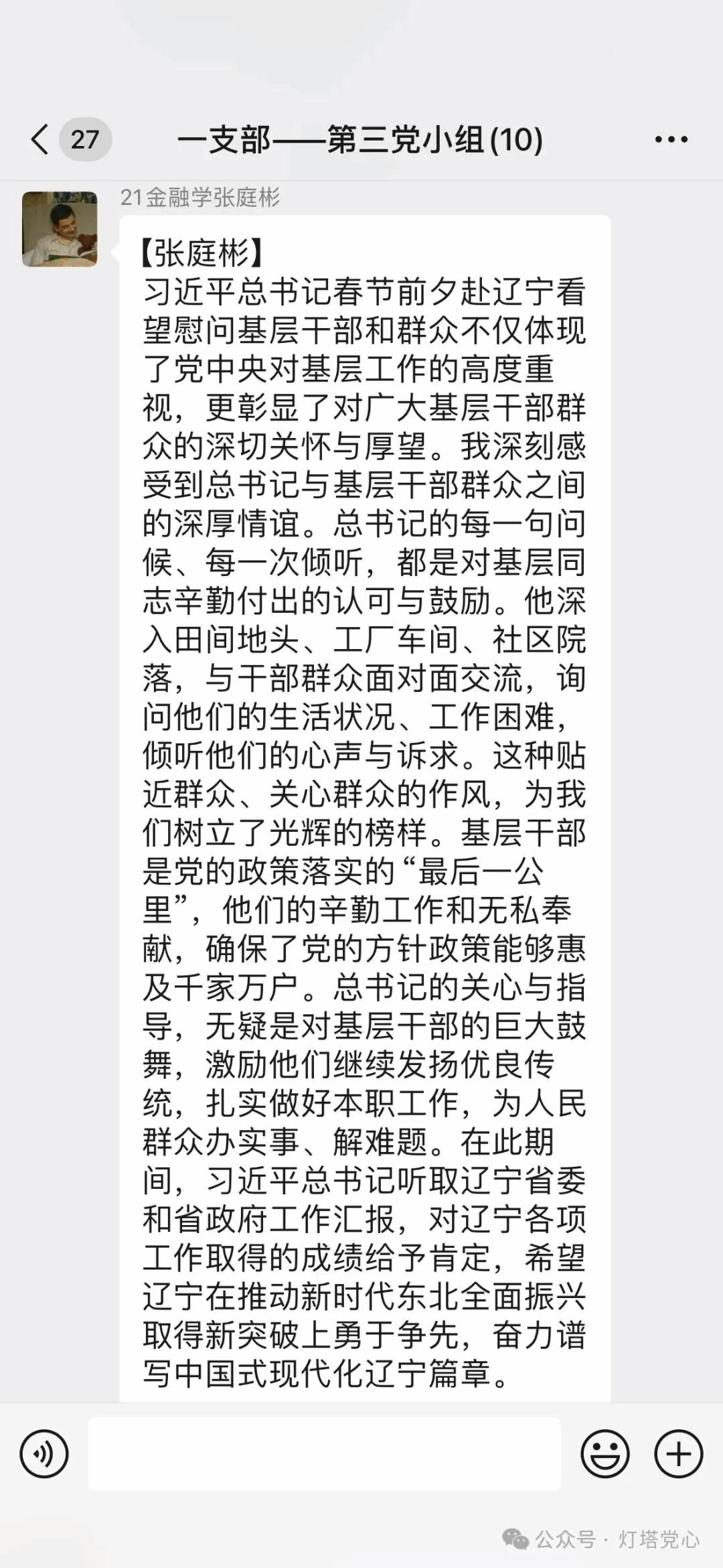Go back to the chat list
Image resolution: width=723 pixels, height=1568 pixels.
[x=40, y=139]
